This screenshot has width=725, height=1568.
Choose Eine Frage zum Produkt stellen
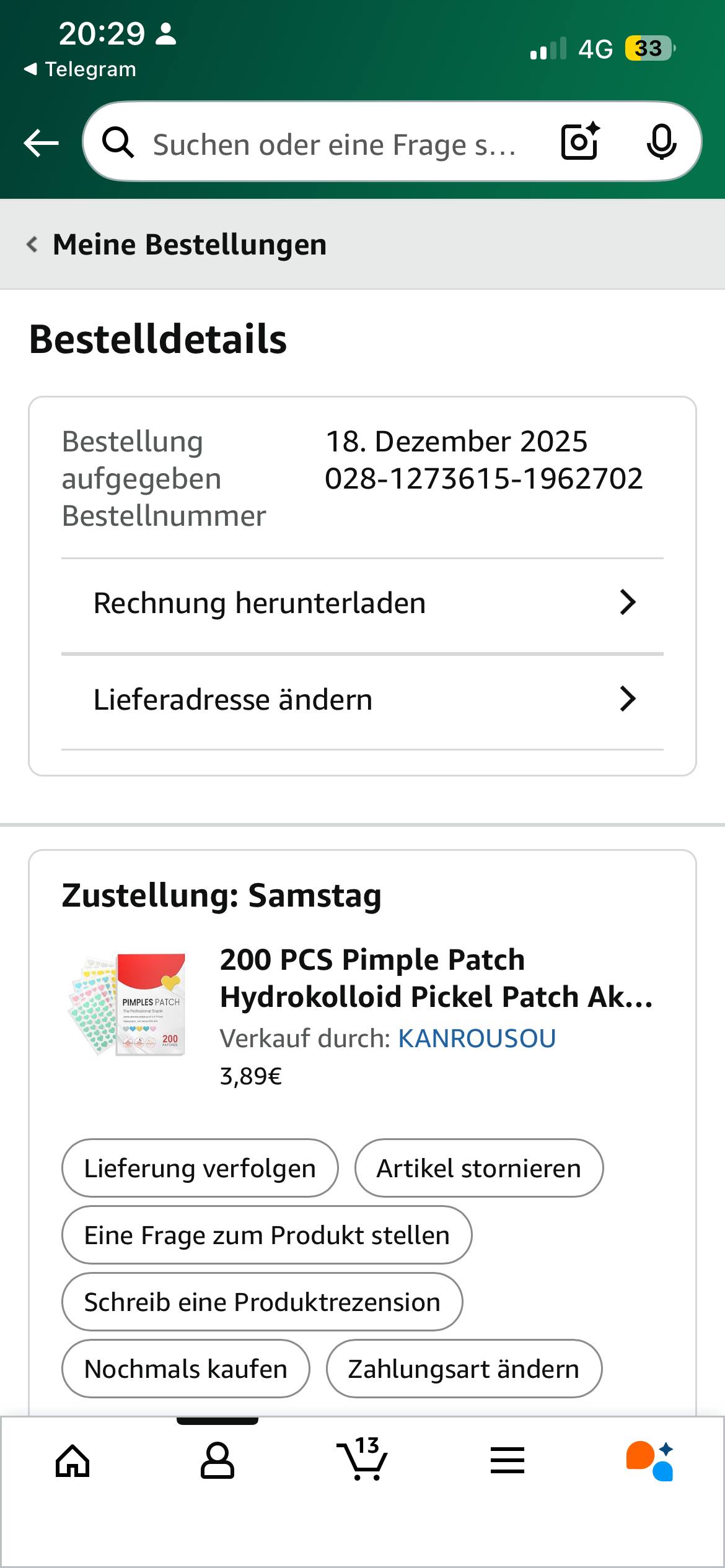click(266, 1235)
